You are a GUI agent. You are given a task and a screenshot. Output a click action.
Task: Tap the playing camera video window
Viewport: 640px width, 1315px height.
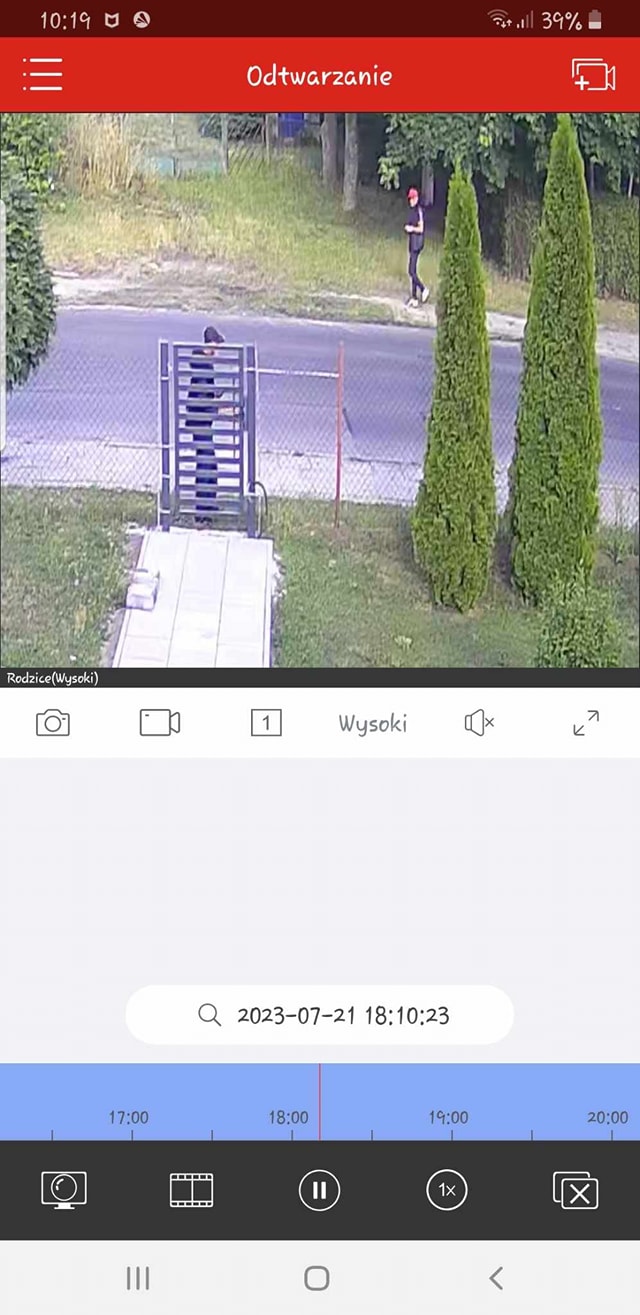(x=320, y=390)
